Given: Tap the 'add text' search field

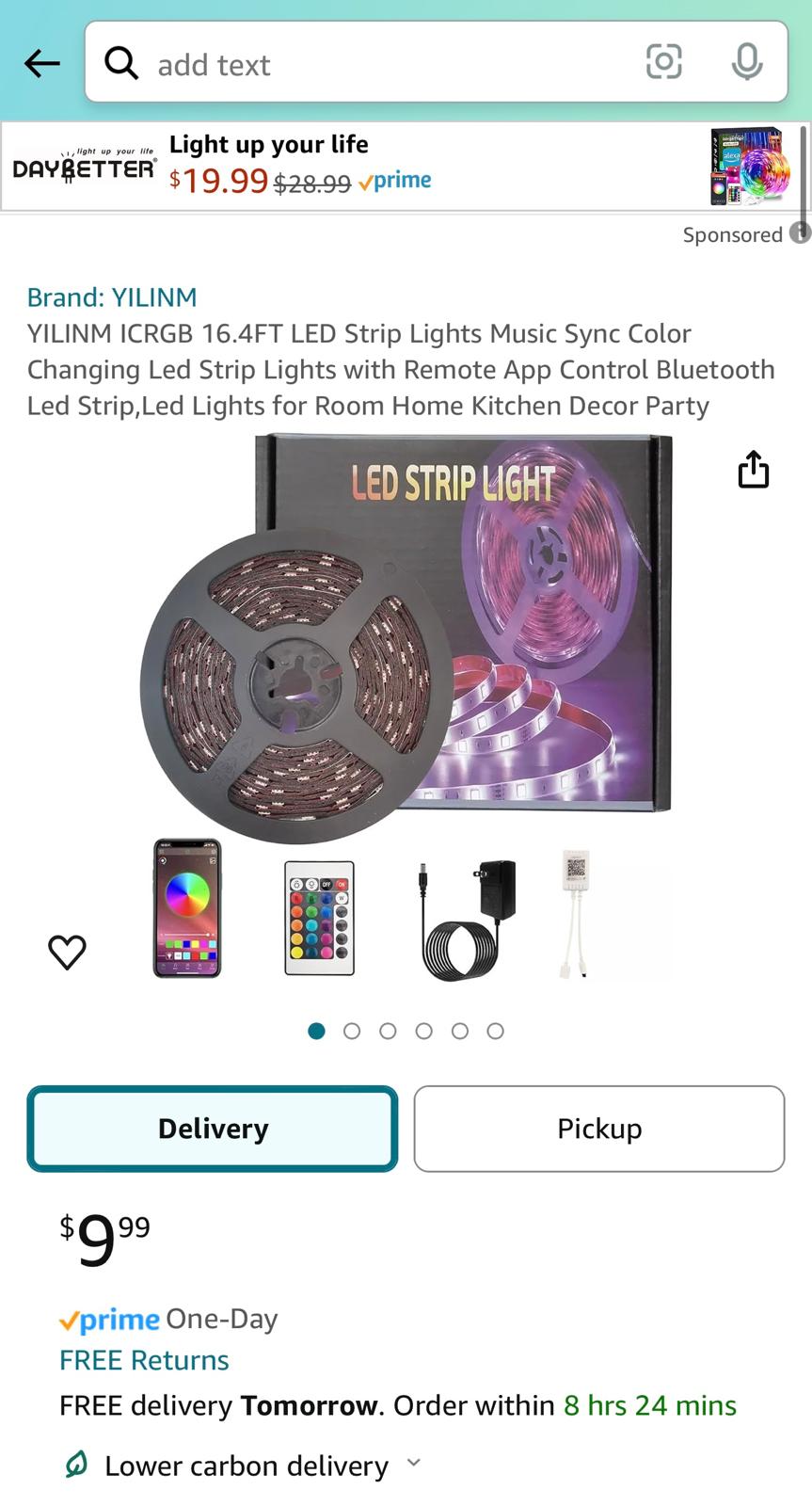Looking at the screenshot, I should point(376,64).
